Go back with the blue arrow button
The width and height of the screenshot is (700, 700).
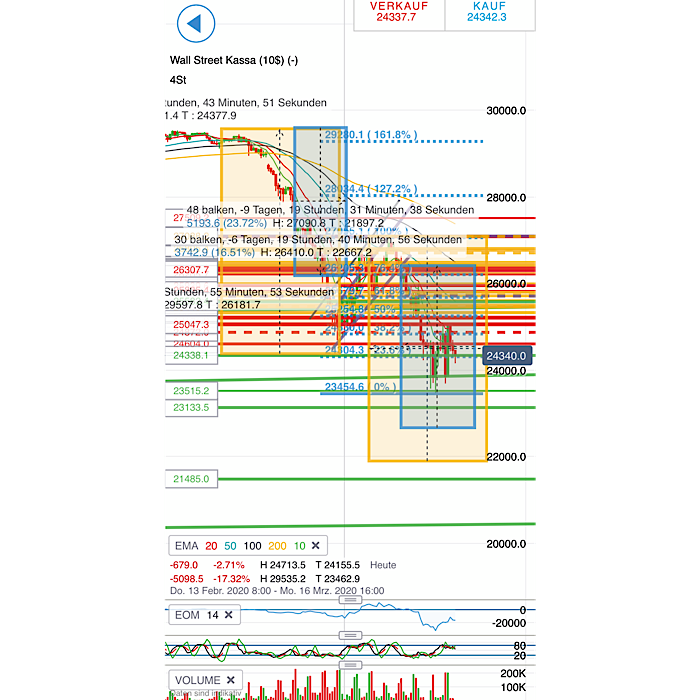[x=195, y=21]
